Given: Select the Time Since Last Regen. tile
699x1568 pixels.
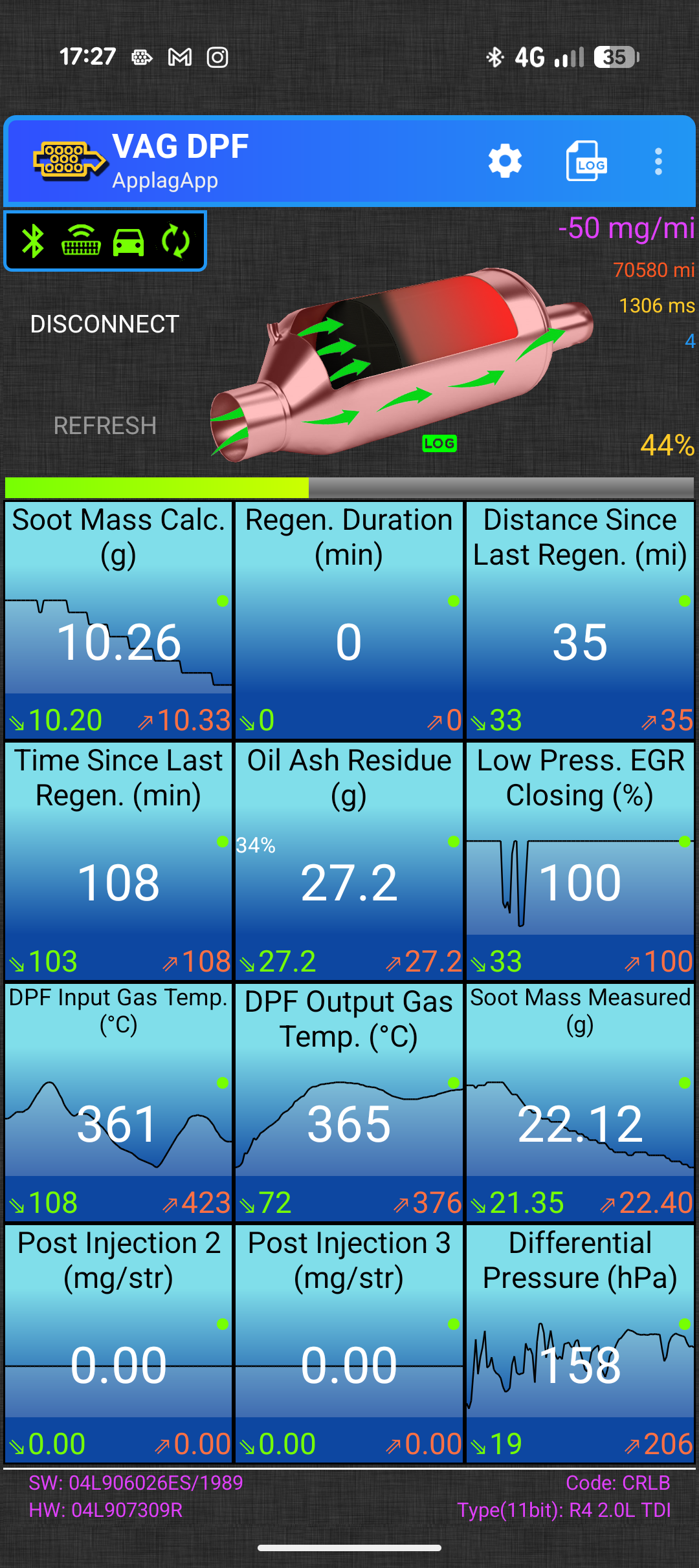Looking at the screenshot, I should click(x=118, y=861).
